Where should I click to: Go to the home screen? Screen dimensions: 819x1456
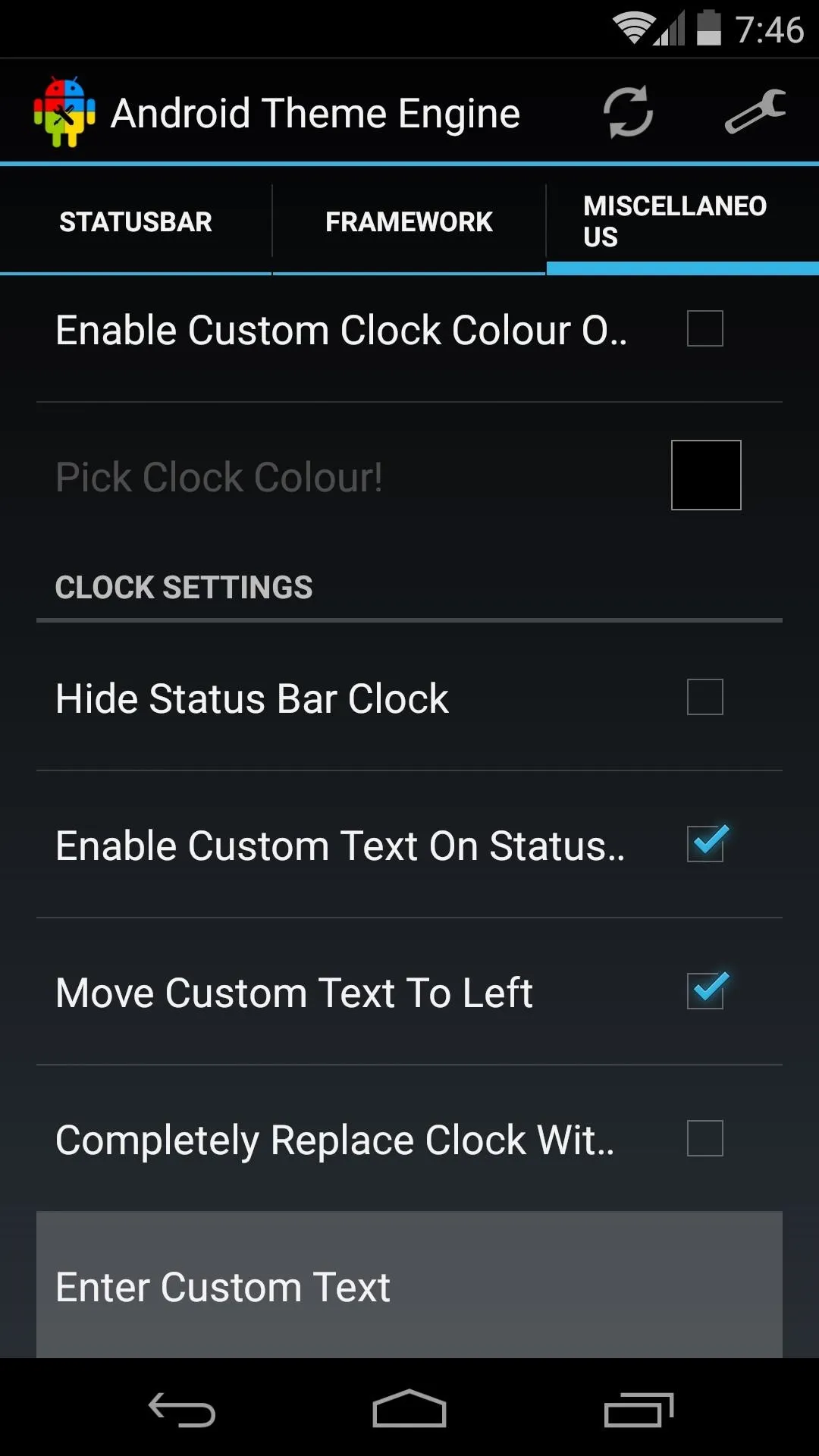(x=409, y=1409)
